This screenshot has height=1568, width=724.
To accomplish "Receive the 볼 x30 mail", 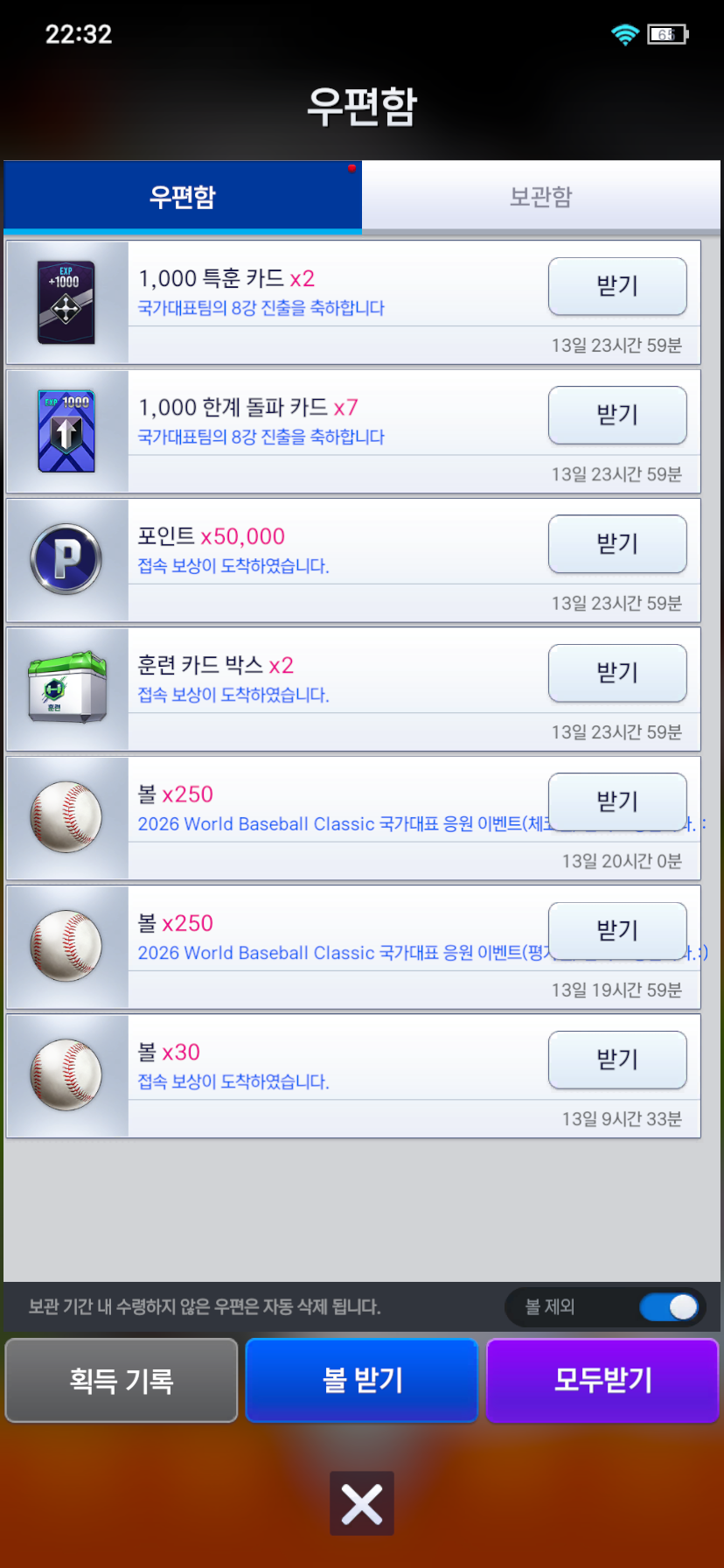I will [x=617, y=1060].
